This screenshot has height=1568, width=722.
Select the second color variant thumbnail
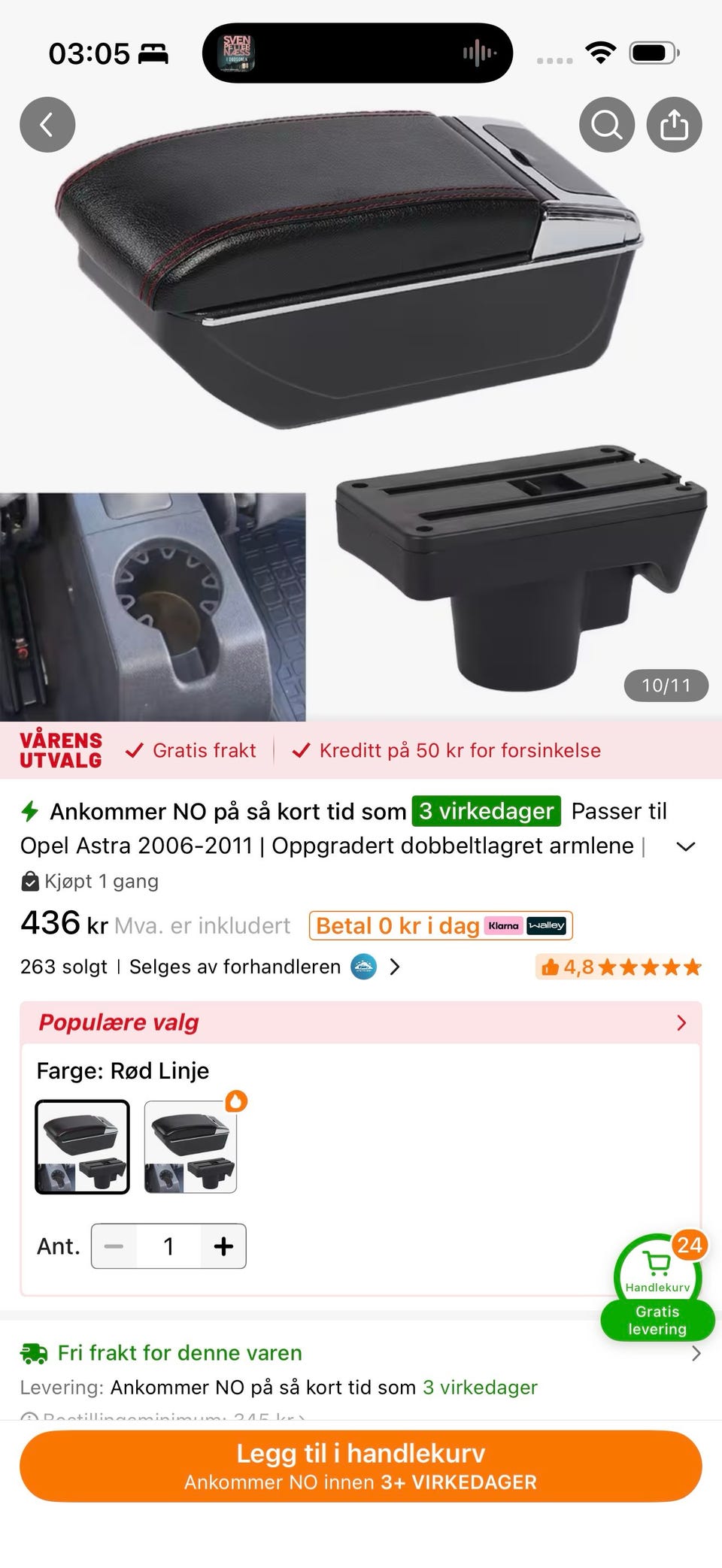tap(190, 1148)
